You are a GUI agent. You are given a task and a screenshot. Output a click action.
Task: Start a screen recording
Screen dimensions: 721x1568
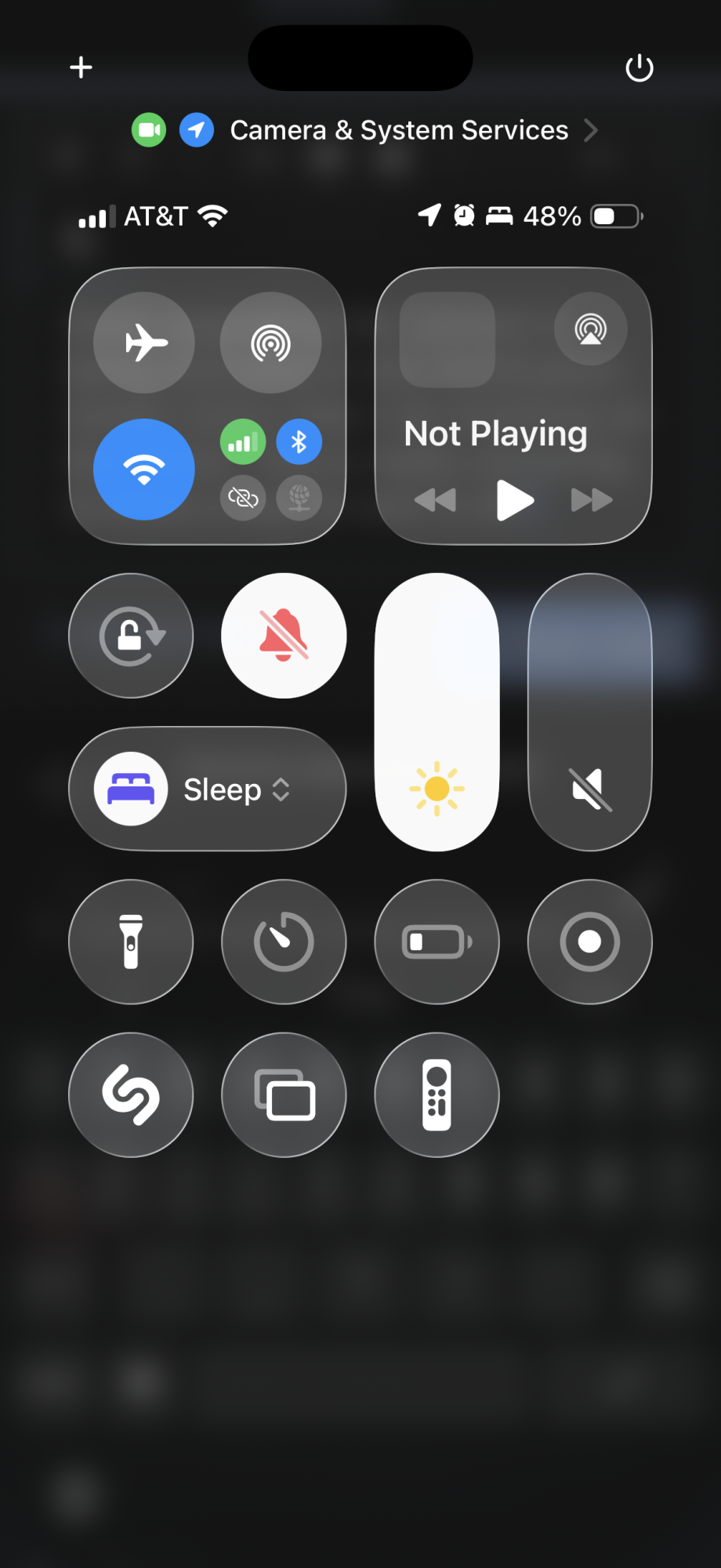[590, 942]
